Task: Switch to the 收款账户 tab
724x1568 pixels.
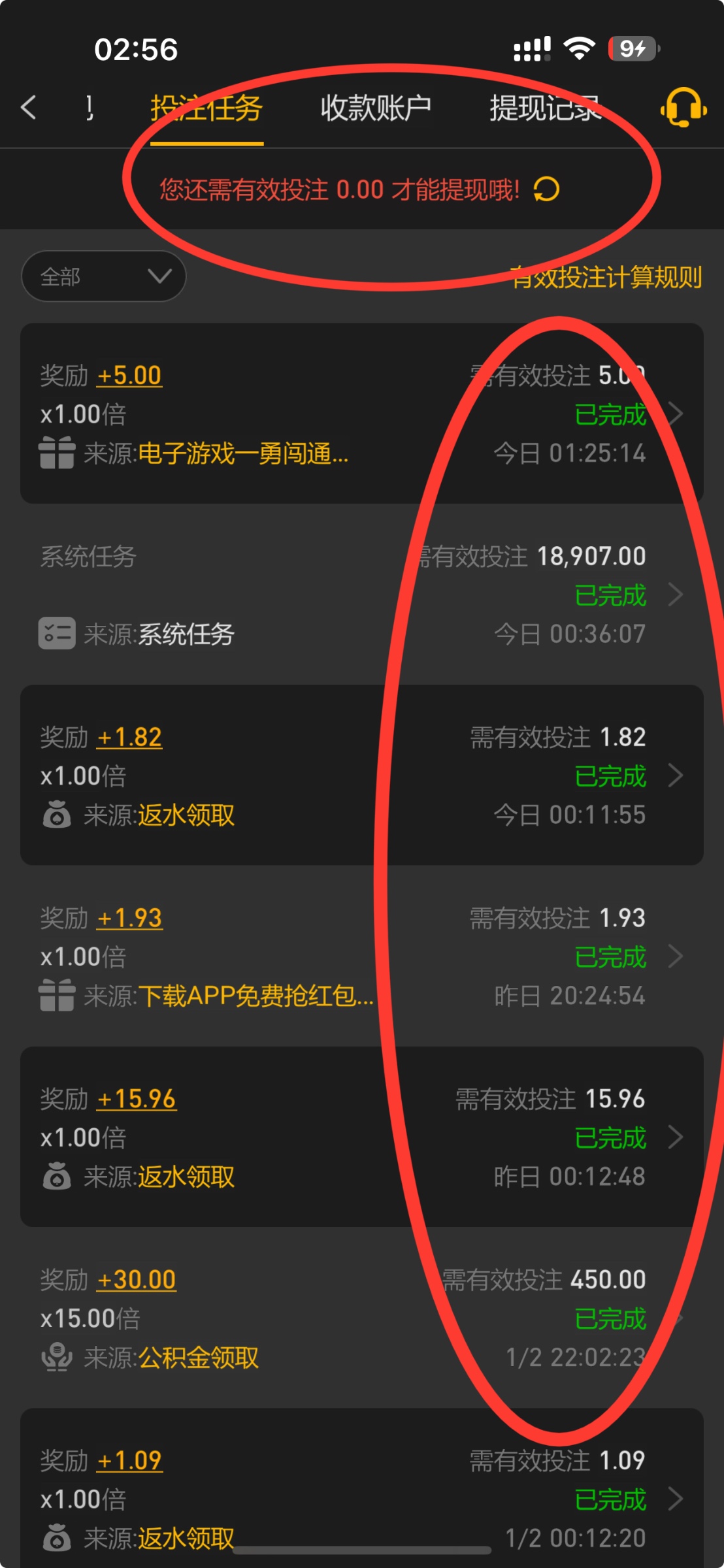Action: [x=375, y=108]
